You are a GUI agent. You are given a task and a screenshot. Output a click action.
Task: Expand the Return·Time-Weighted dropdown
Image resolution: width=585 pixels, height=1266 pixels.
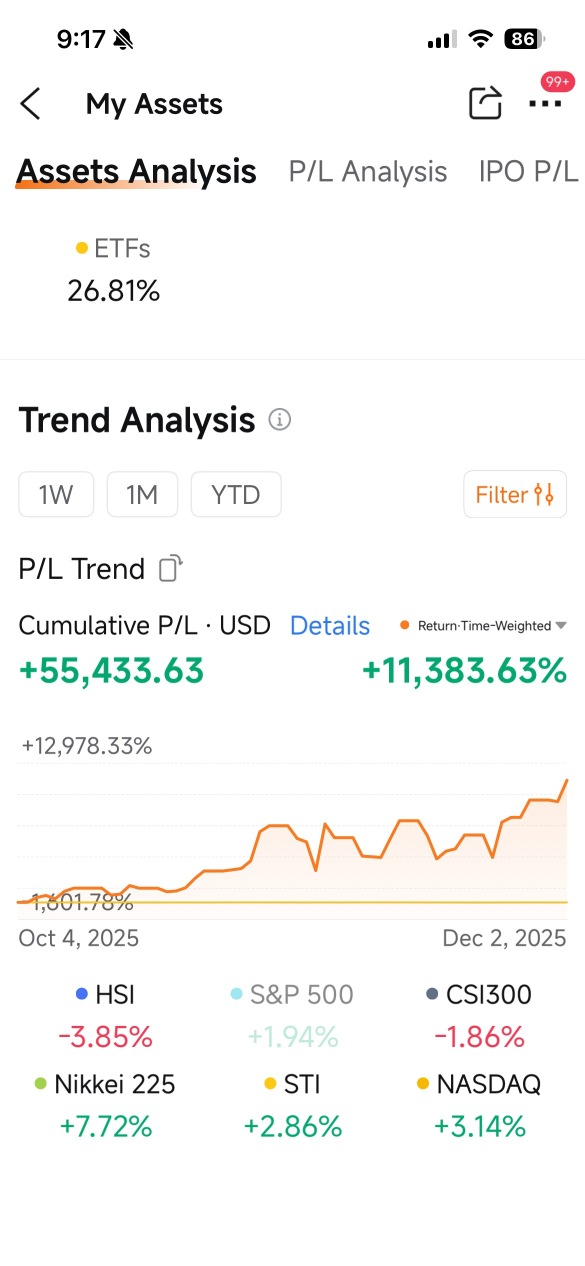(483, 626)
